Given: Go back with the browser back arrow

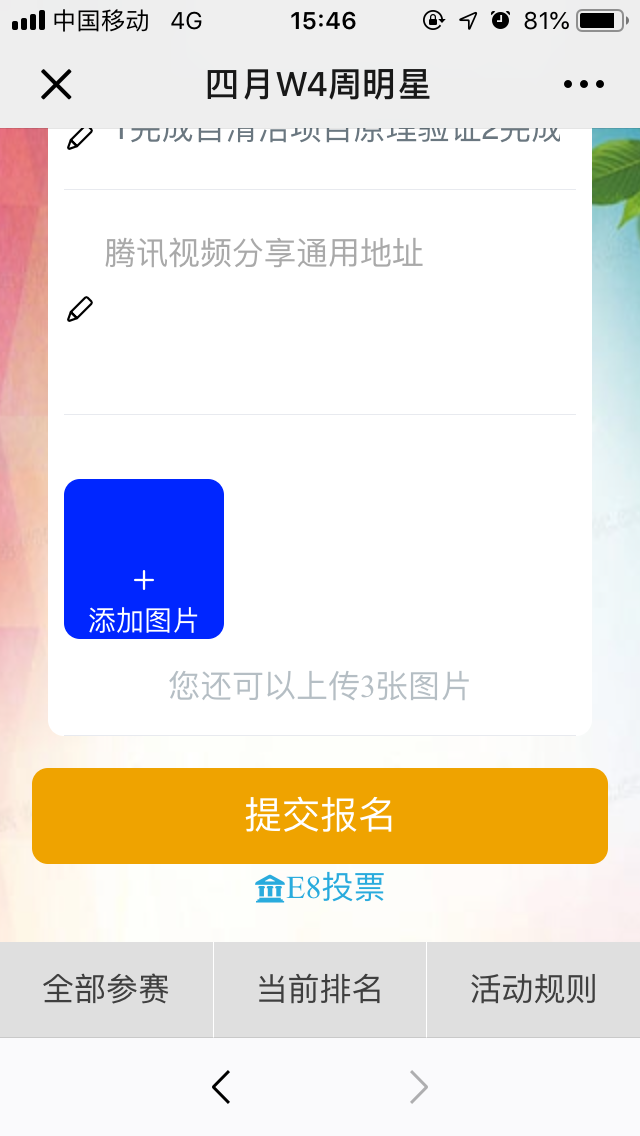Looking at the screenshot, I should point(222,1087).
